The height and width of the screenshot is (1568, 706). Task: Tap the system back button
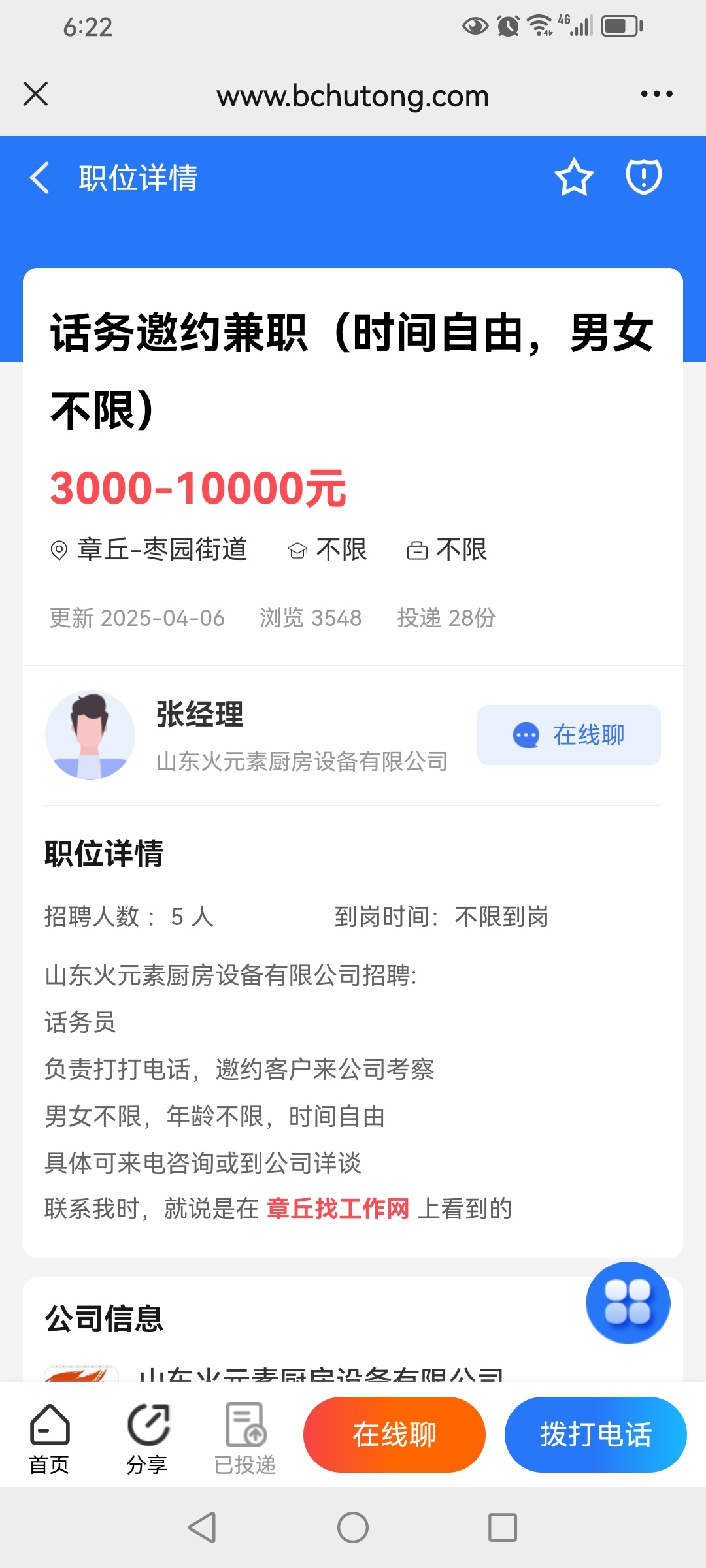(203, 1527)
